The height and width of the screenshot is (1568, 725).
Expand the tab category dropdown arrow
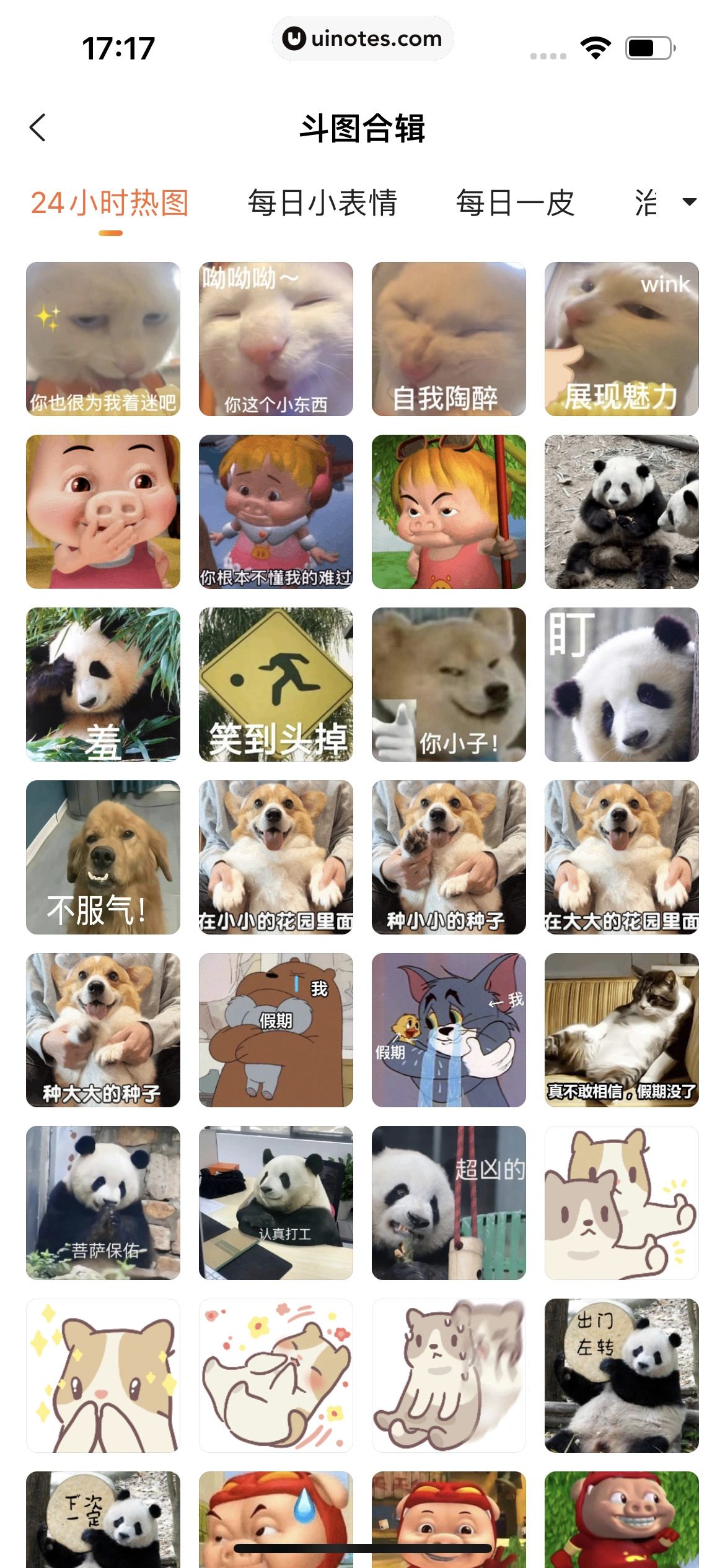pyautogui.click(x=689, y=202)
